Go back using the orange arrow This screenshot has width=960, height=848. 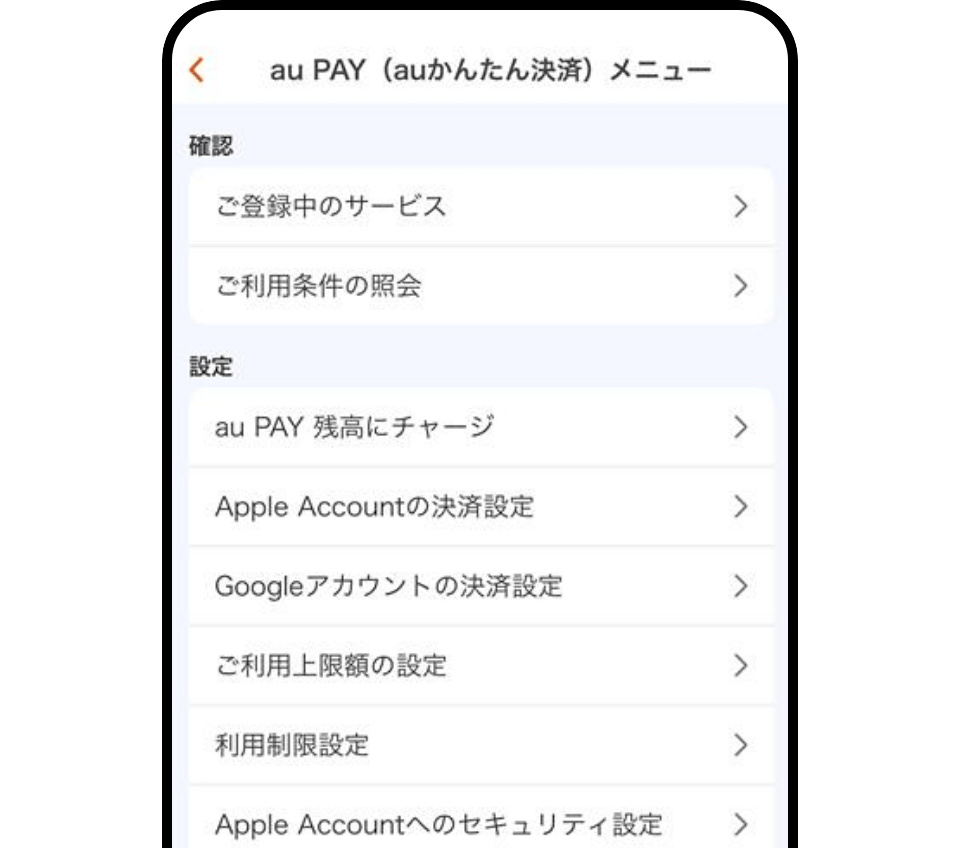[197, 70]
